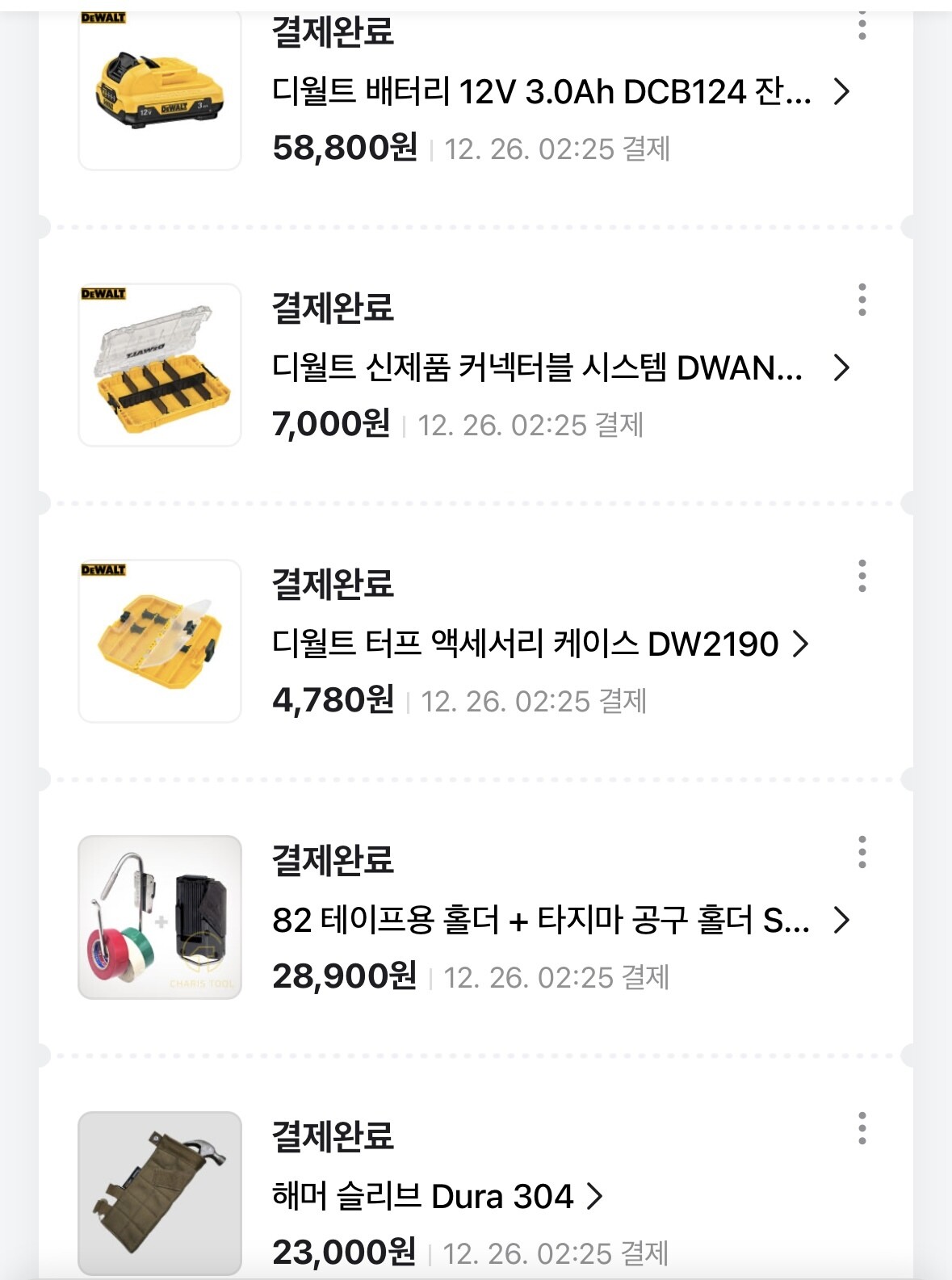This screenshot has width=952, height=1280.
Task: Open more options for DCB124 battery order
Action: point(862,26)
